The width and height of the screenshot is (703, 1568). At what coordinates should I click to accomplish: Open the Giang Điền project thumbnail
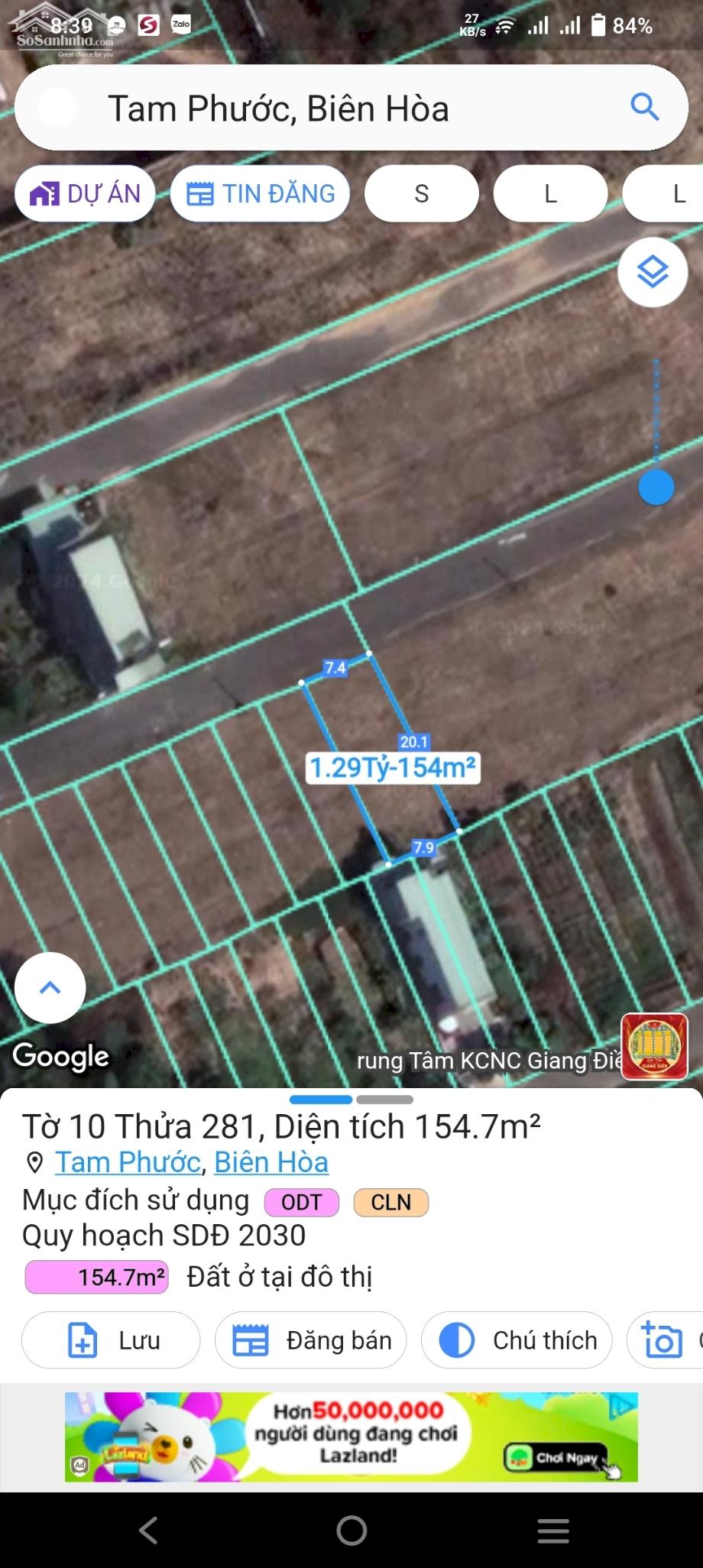pyautogui.click(x=655, y=1046)
